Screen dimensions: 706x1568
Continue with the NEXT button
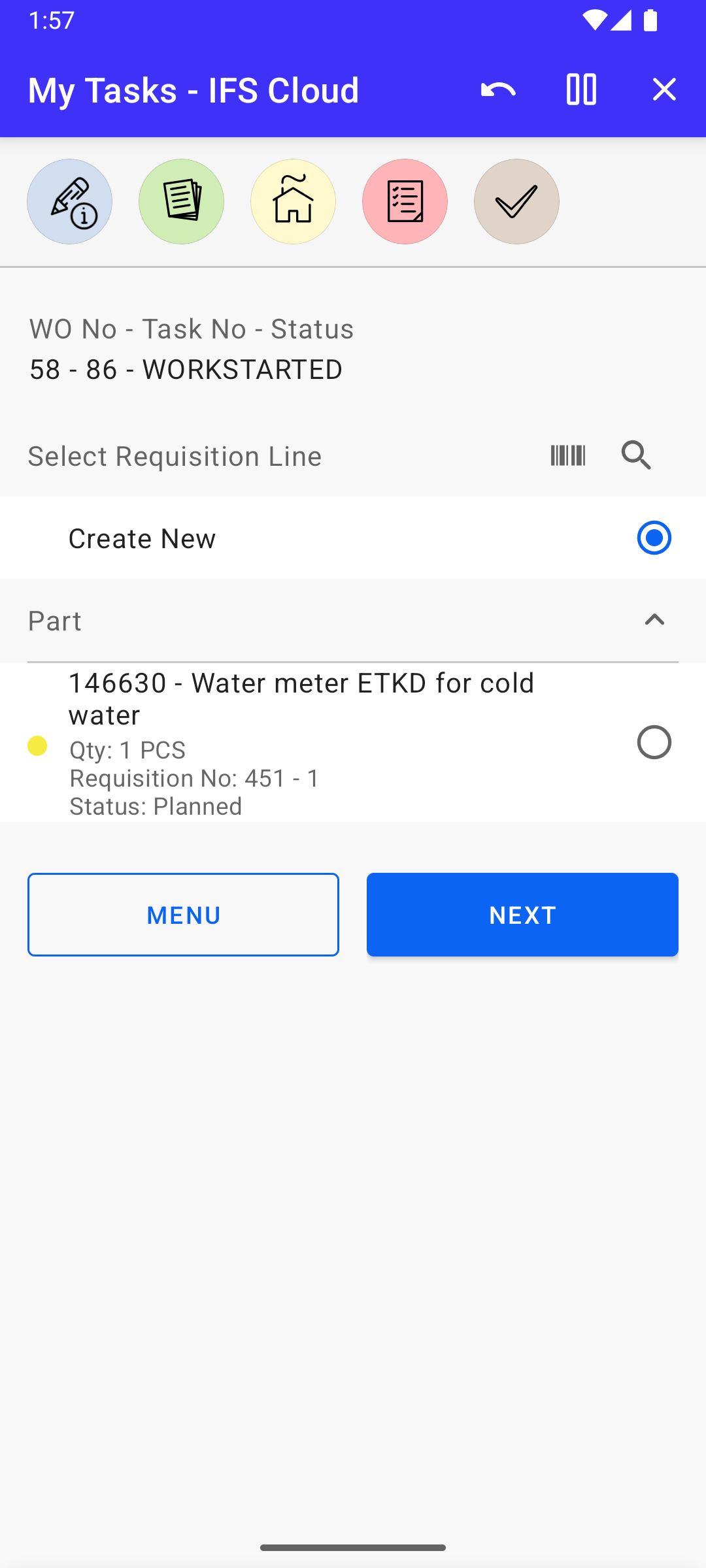pos(522,915)
